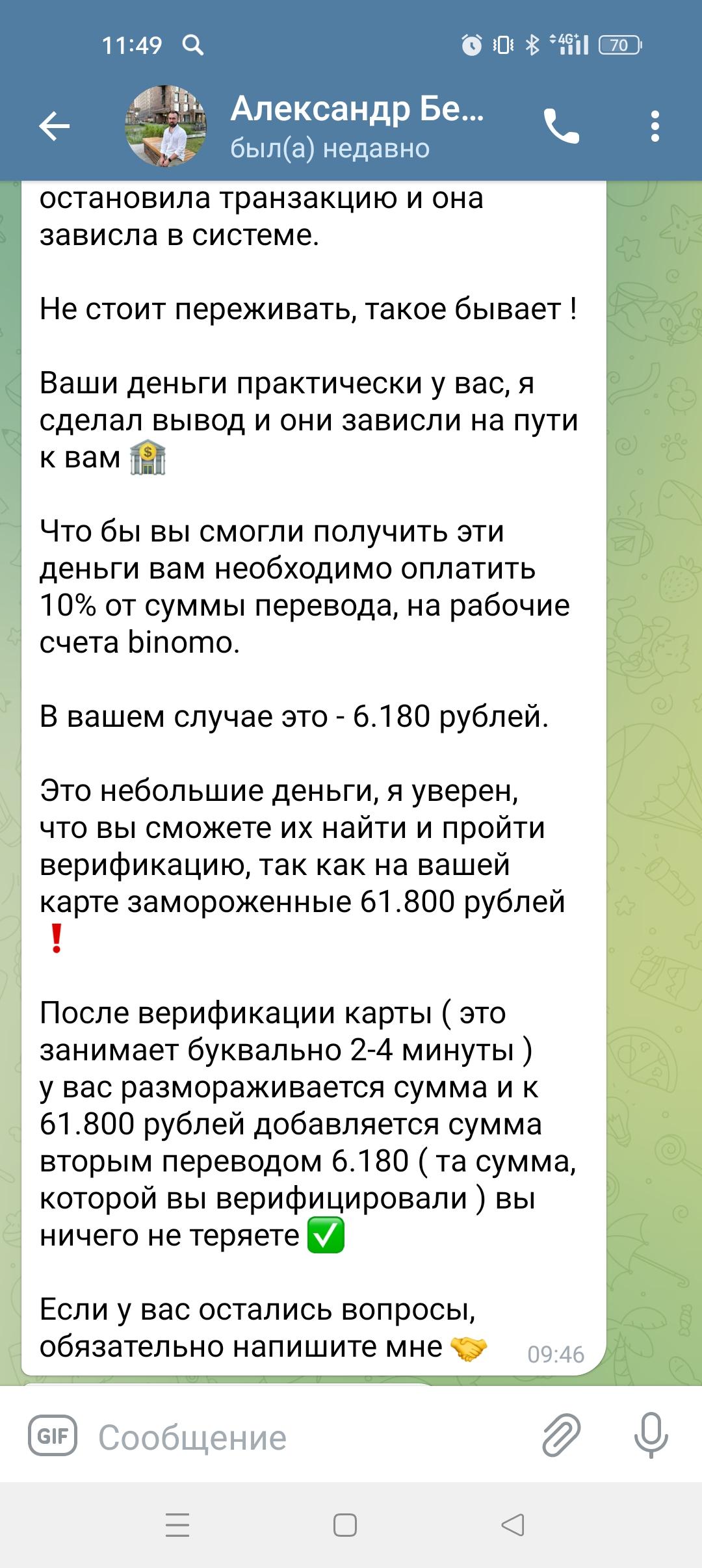Open the three-dot overflow menu
Screen dimensions: 702x1568
(x=655, y=126)
